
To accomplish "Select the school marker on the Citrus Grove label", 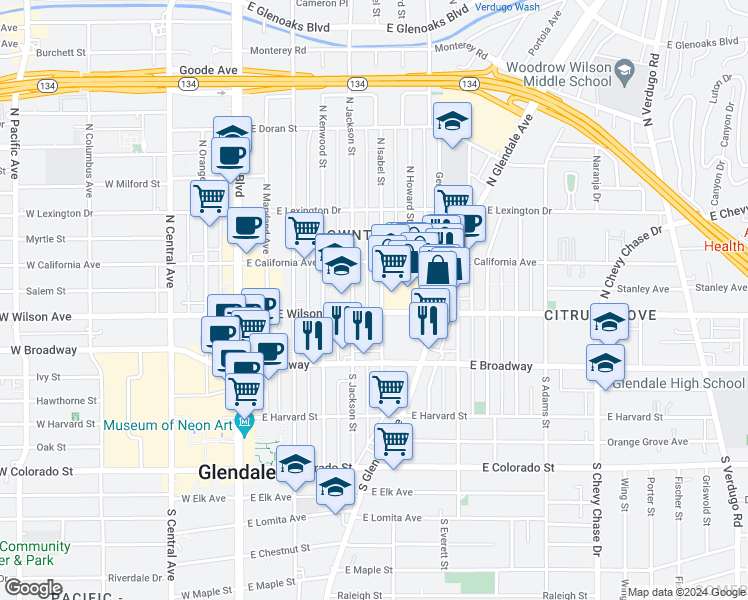I will tap(609, 322).
